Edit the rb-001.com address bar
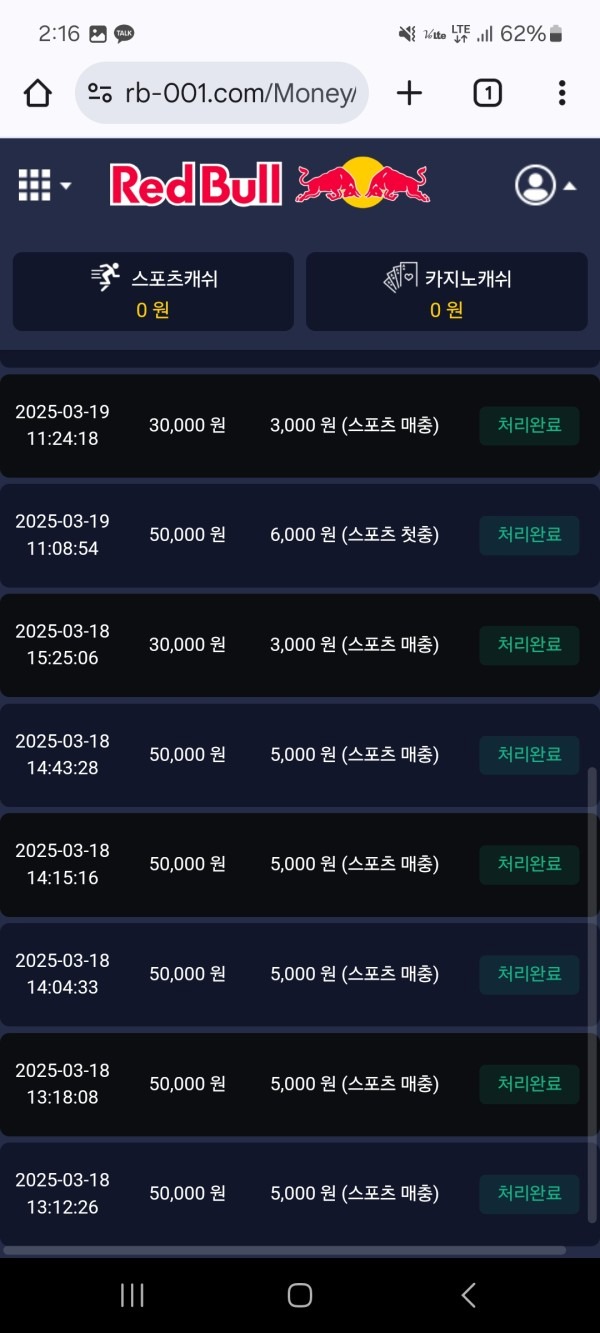 tap(238, 94)
